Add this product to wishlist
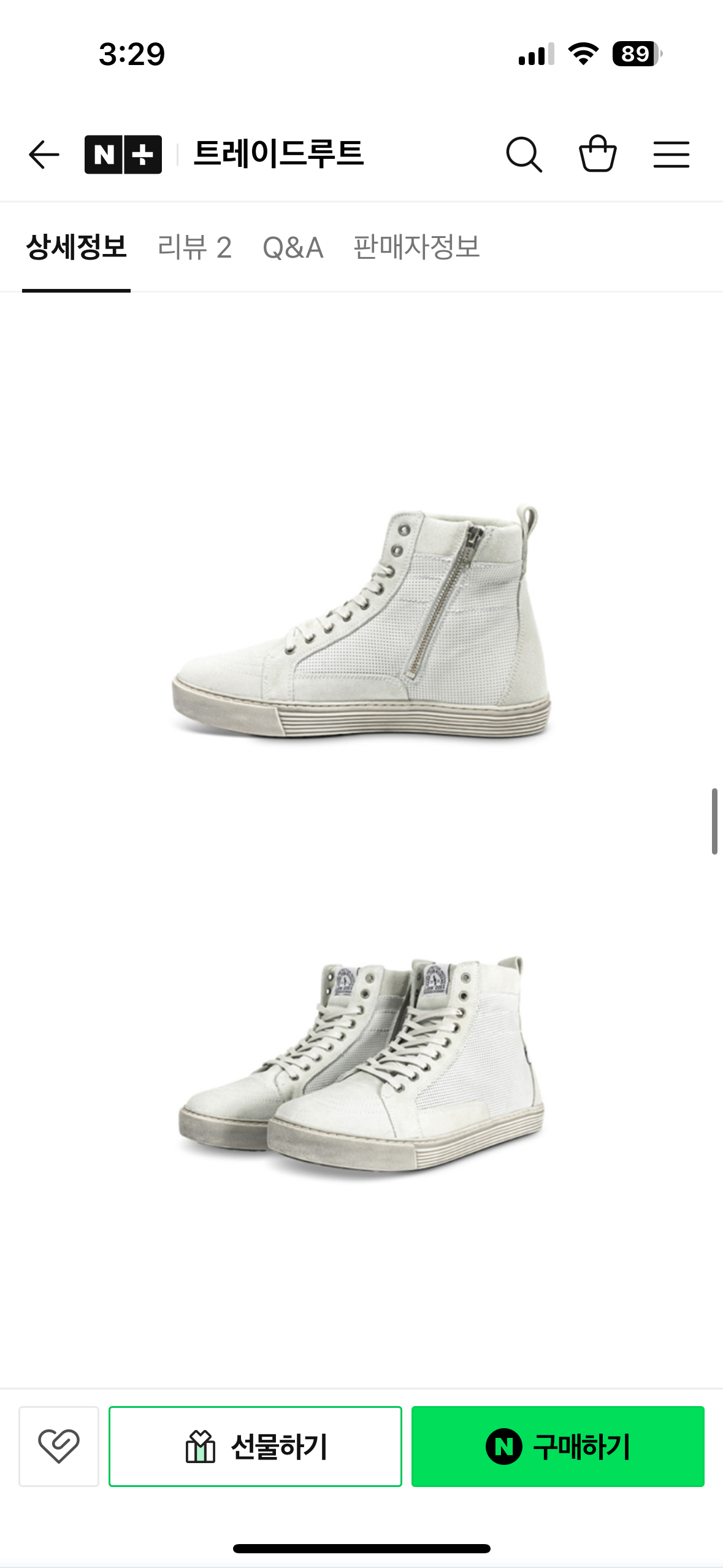Image resolution: width=723 pixels, height=1568 pixels. click(59, 1446)
